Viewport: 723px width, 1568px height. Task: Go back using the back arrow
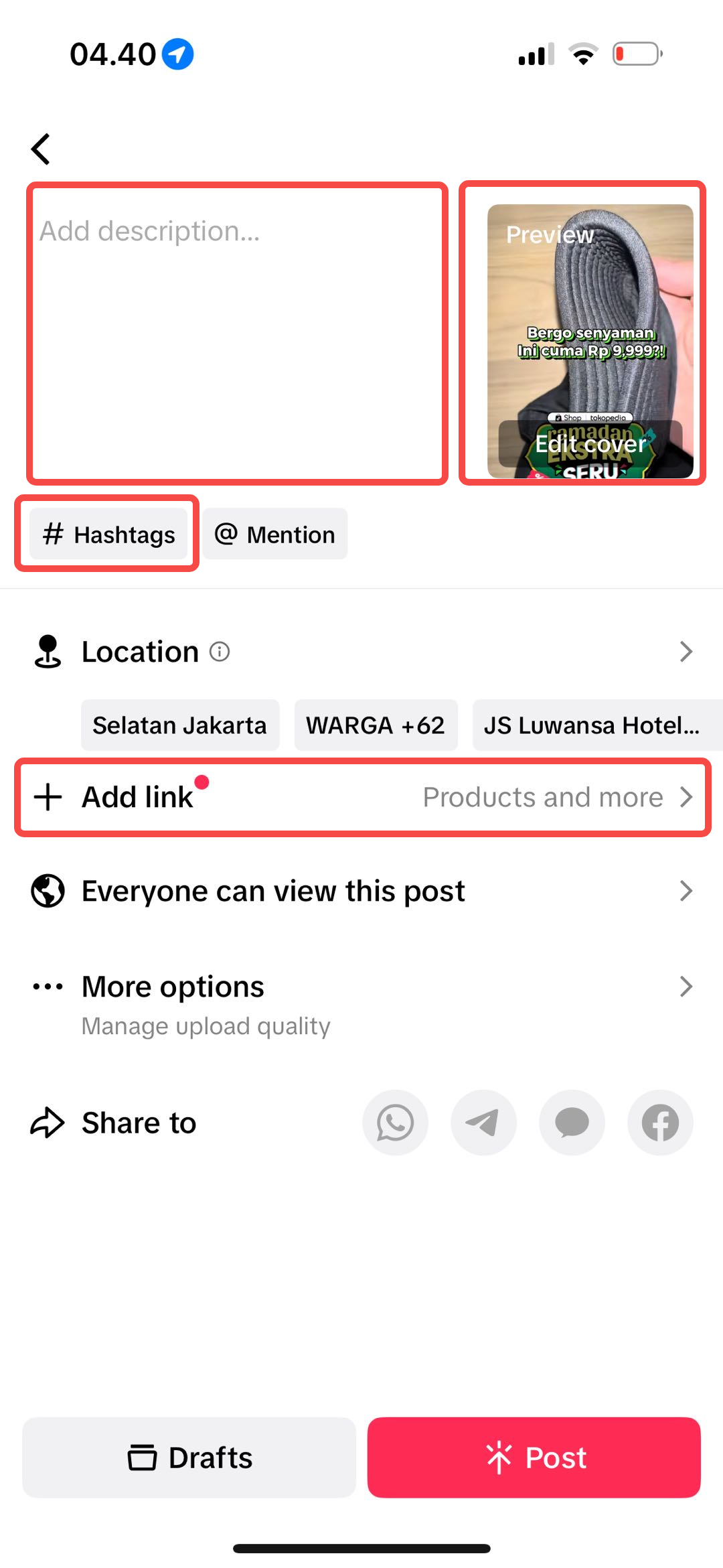[x=42, y=149]
